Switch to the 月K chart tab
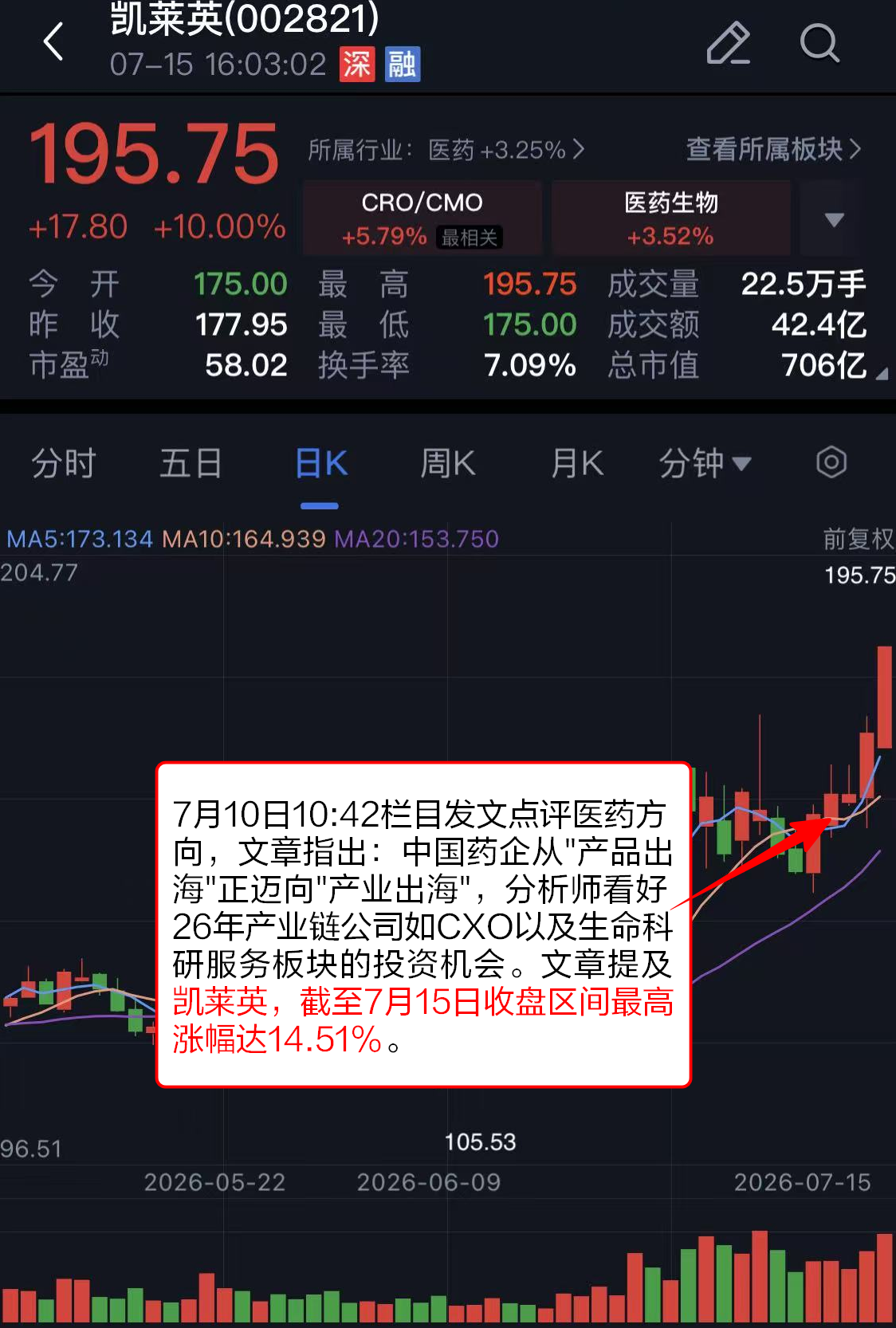 [577, 463]
